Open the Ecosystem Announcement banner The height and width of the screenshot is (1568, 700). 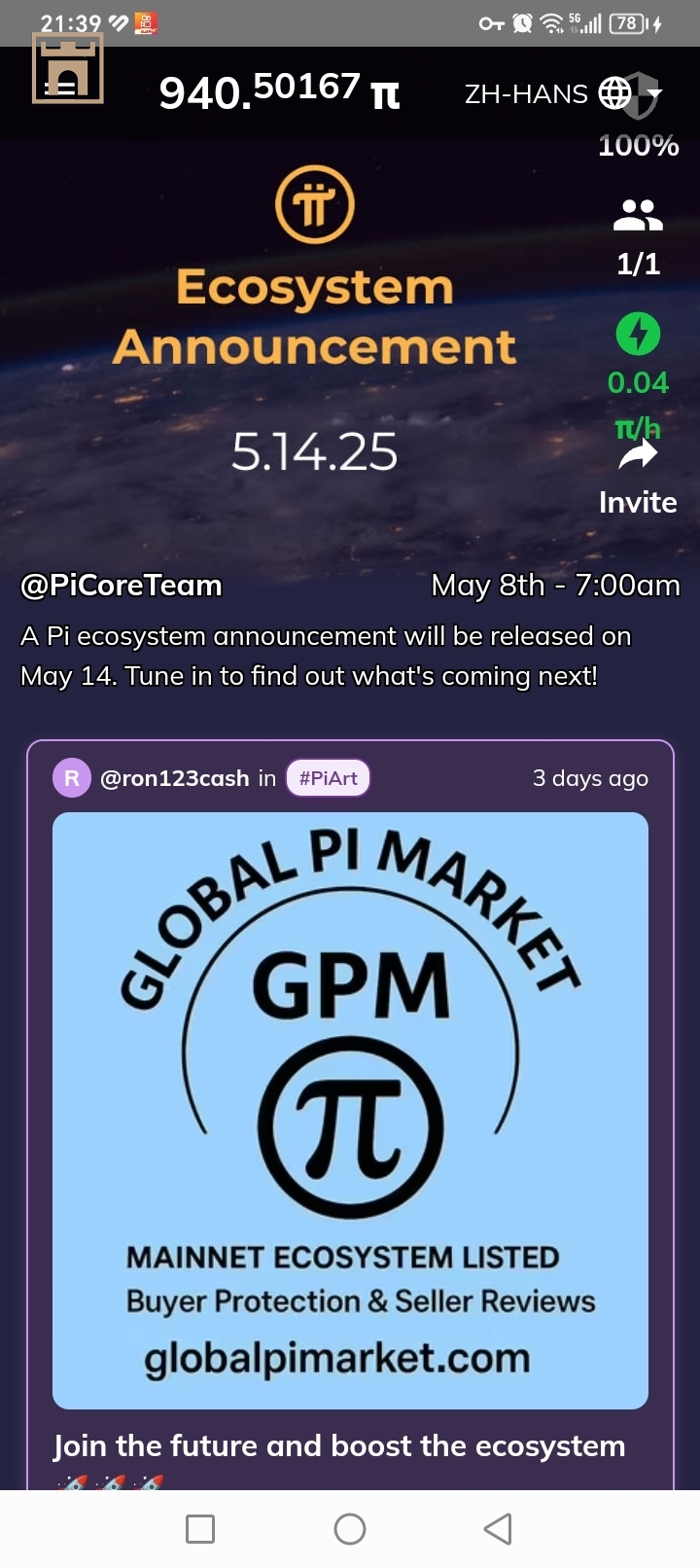(314, 321)
